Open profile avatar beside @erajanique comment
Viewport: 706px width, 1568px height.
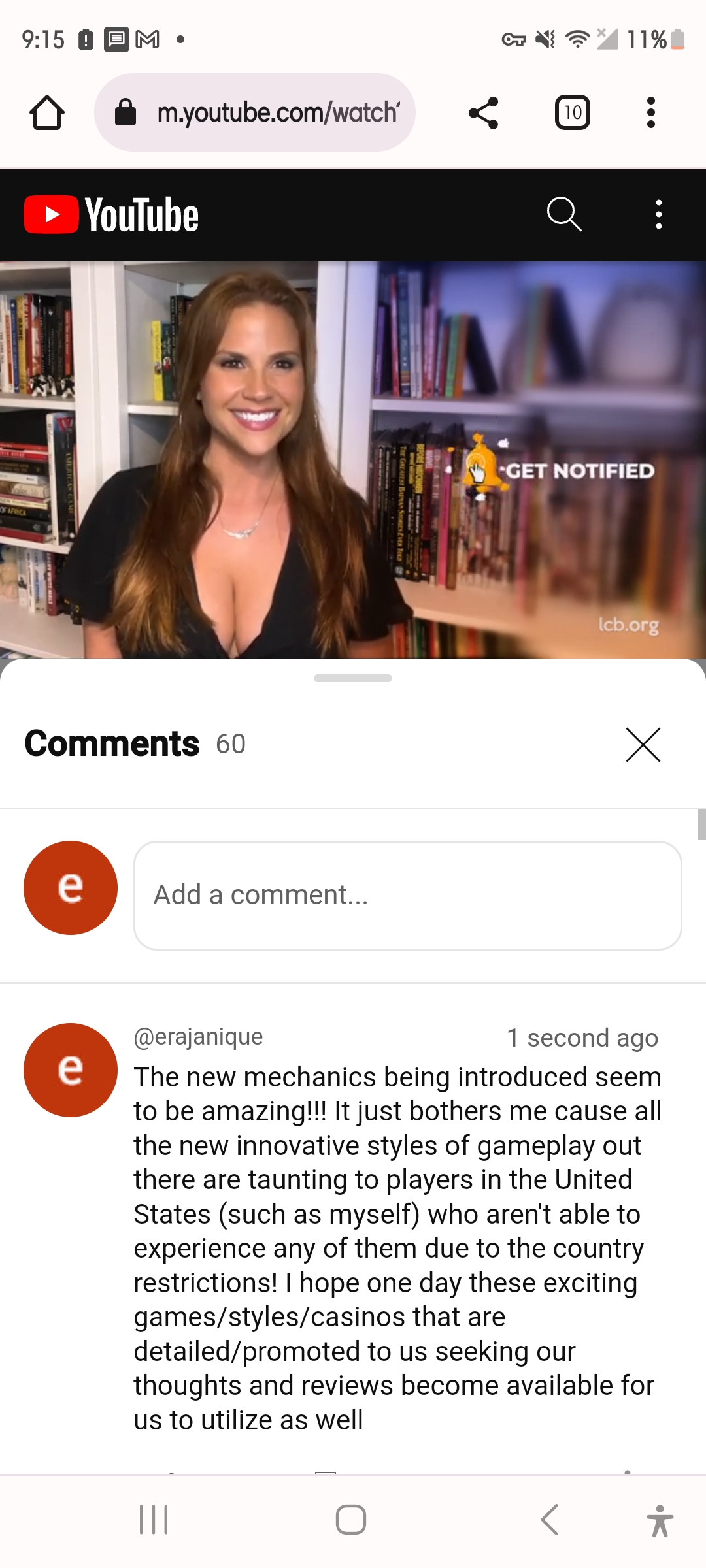tap(71, 1070)
